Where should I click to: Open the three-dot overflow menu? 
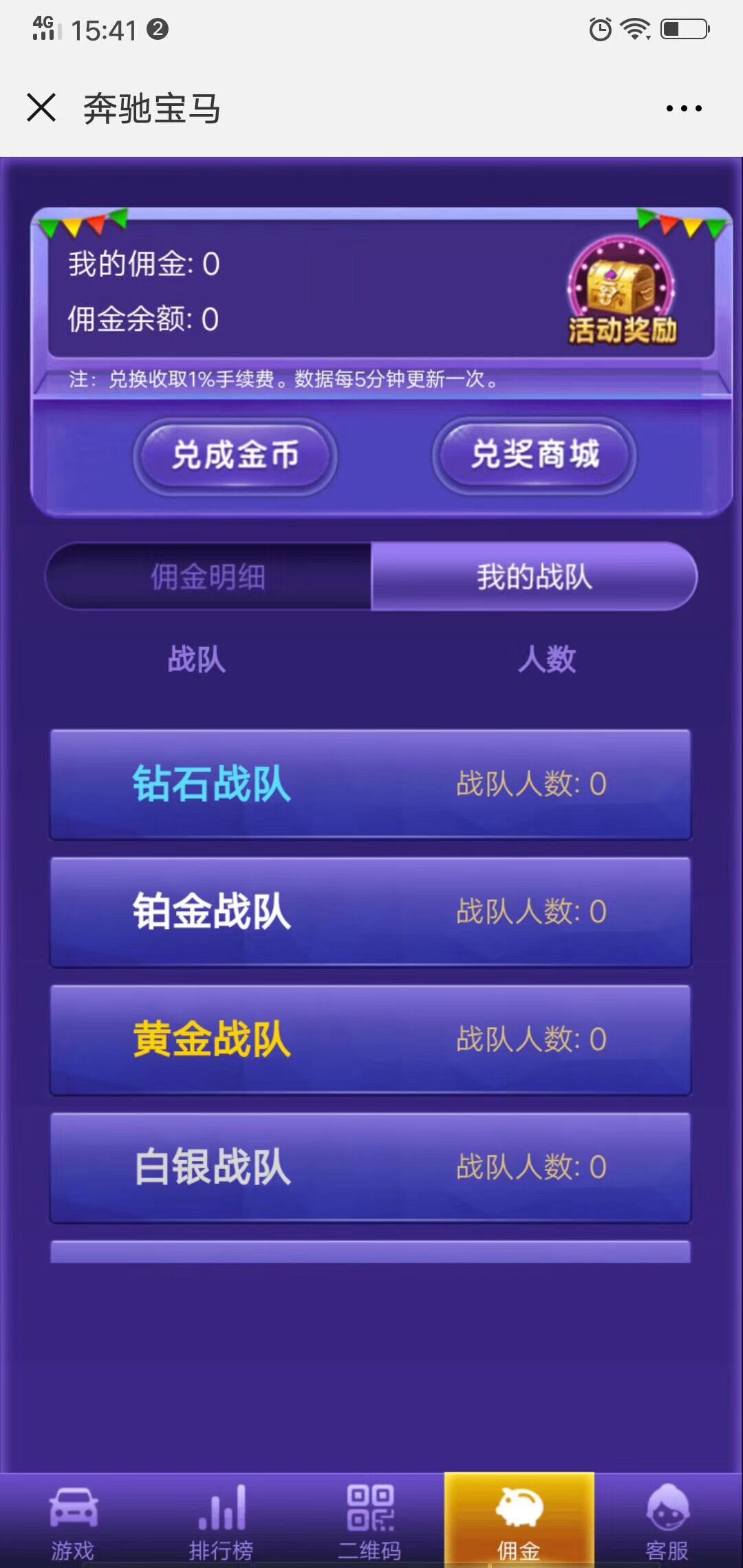[684, 108]
